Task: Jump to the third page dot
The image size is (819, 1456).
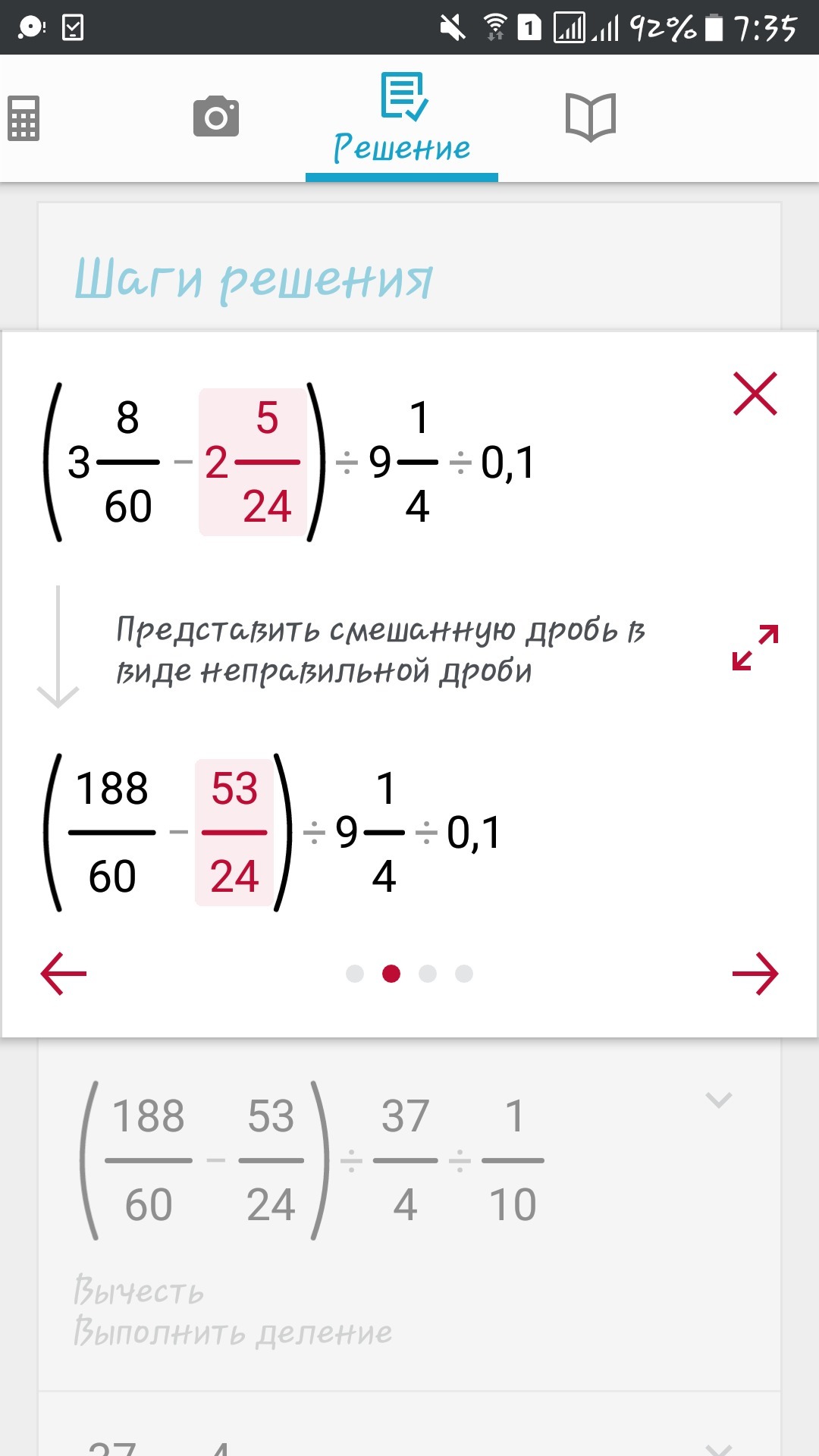Action: [x=428, y=974]
